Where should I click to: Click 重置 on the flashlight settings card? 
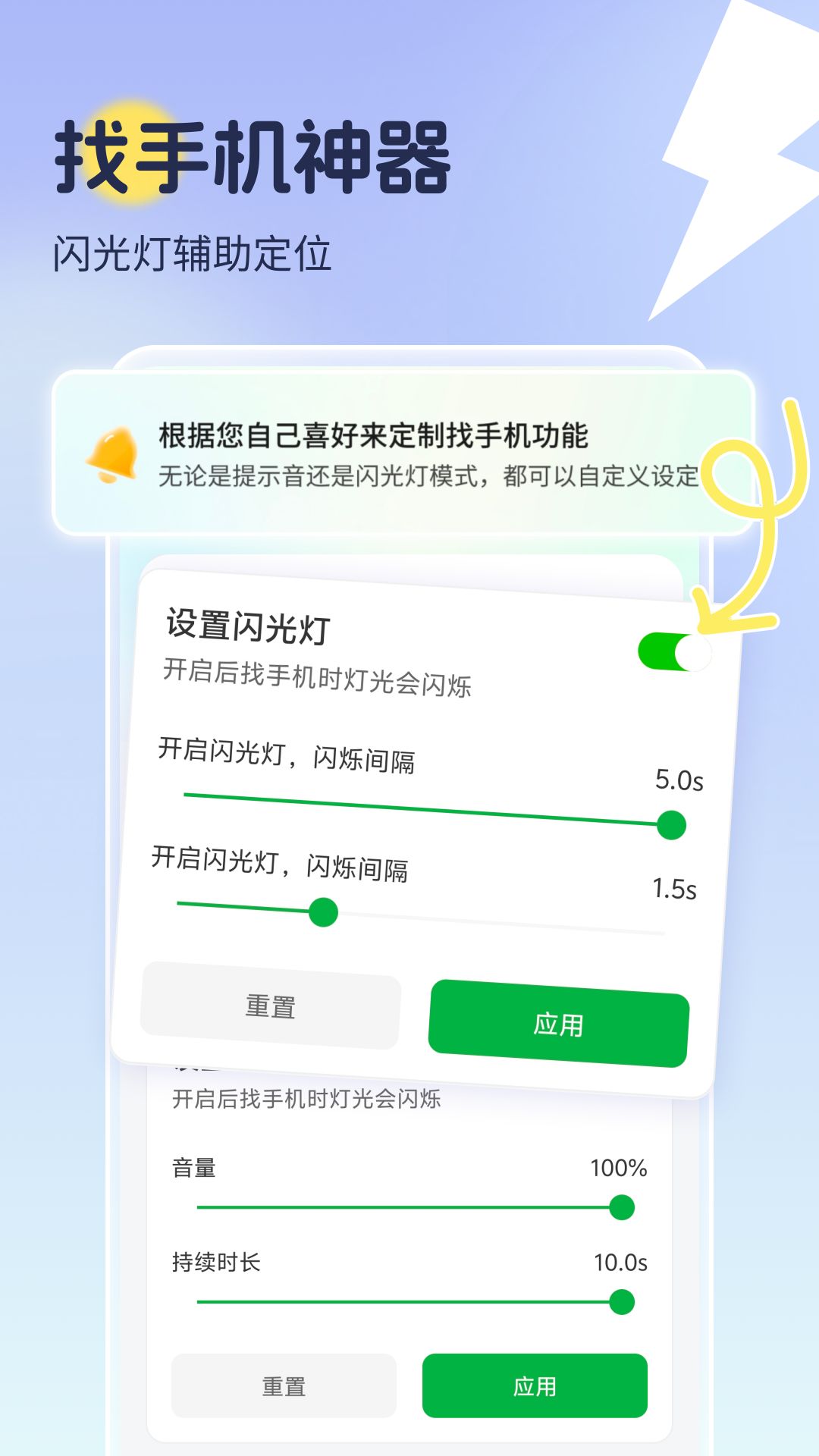pos(269,1007)
